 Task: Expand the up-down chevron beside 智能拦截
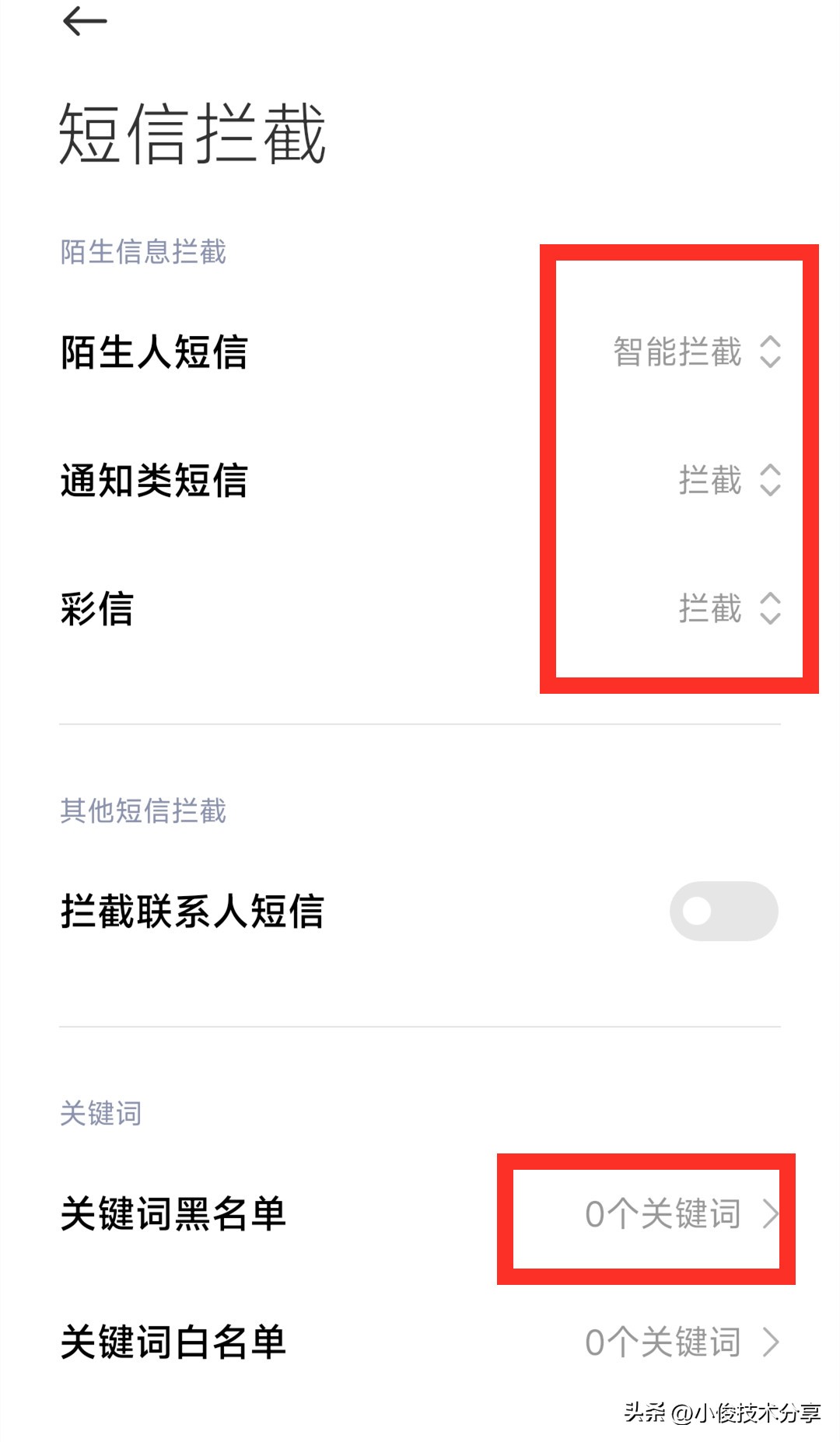click(x=770, y=354)
